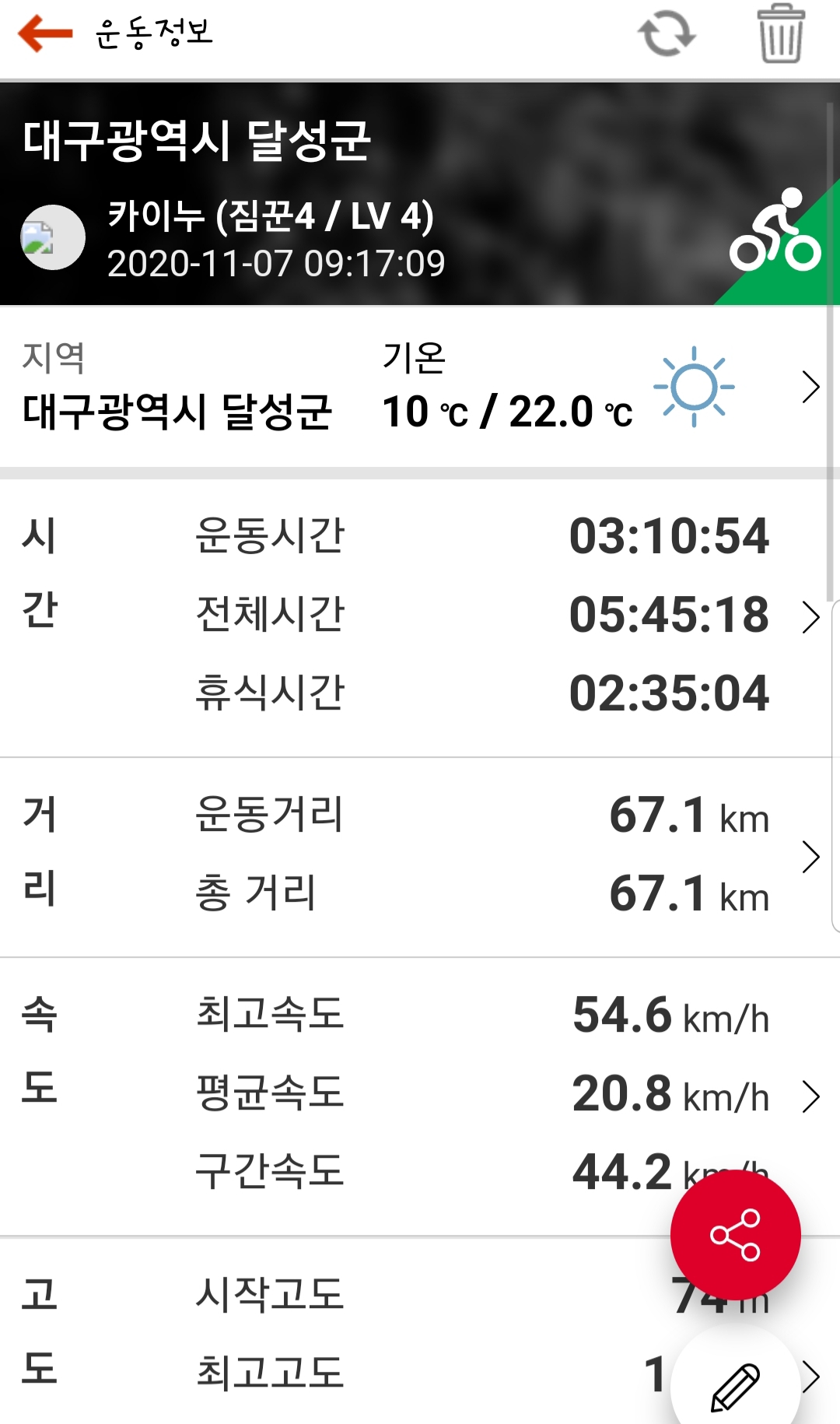Delete this workout record
The image size is (840, 1424).
click(781, 34)
